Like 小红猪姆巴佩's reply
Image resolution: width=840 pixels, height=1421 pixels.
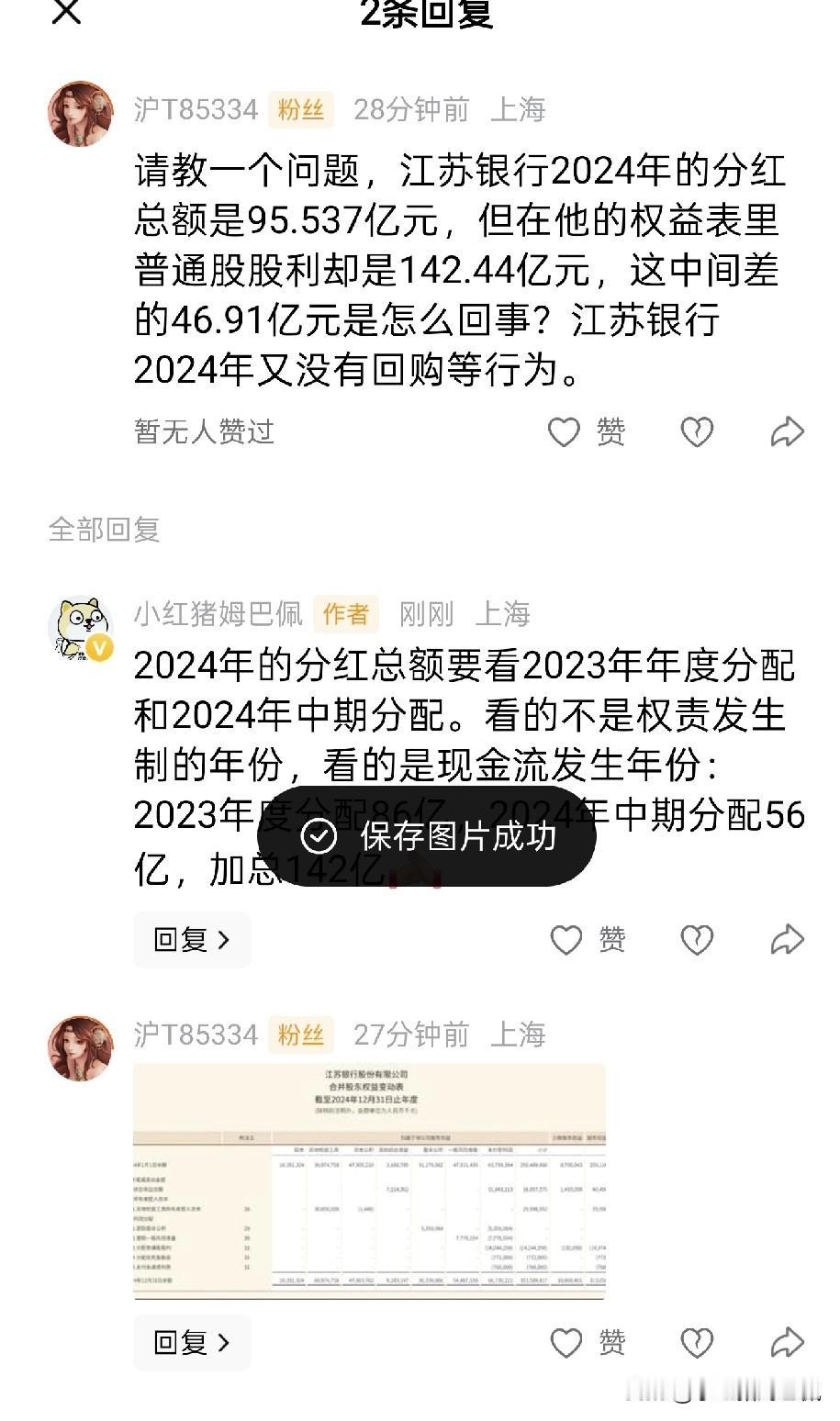click(x=566, y=939)
